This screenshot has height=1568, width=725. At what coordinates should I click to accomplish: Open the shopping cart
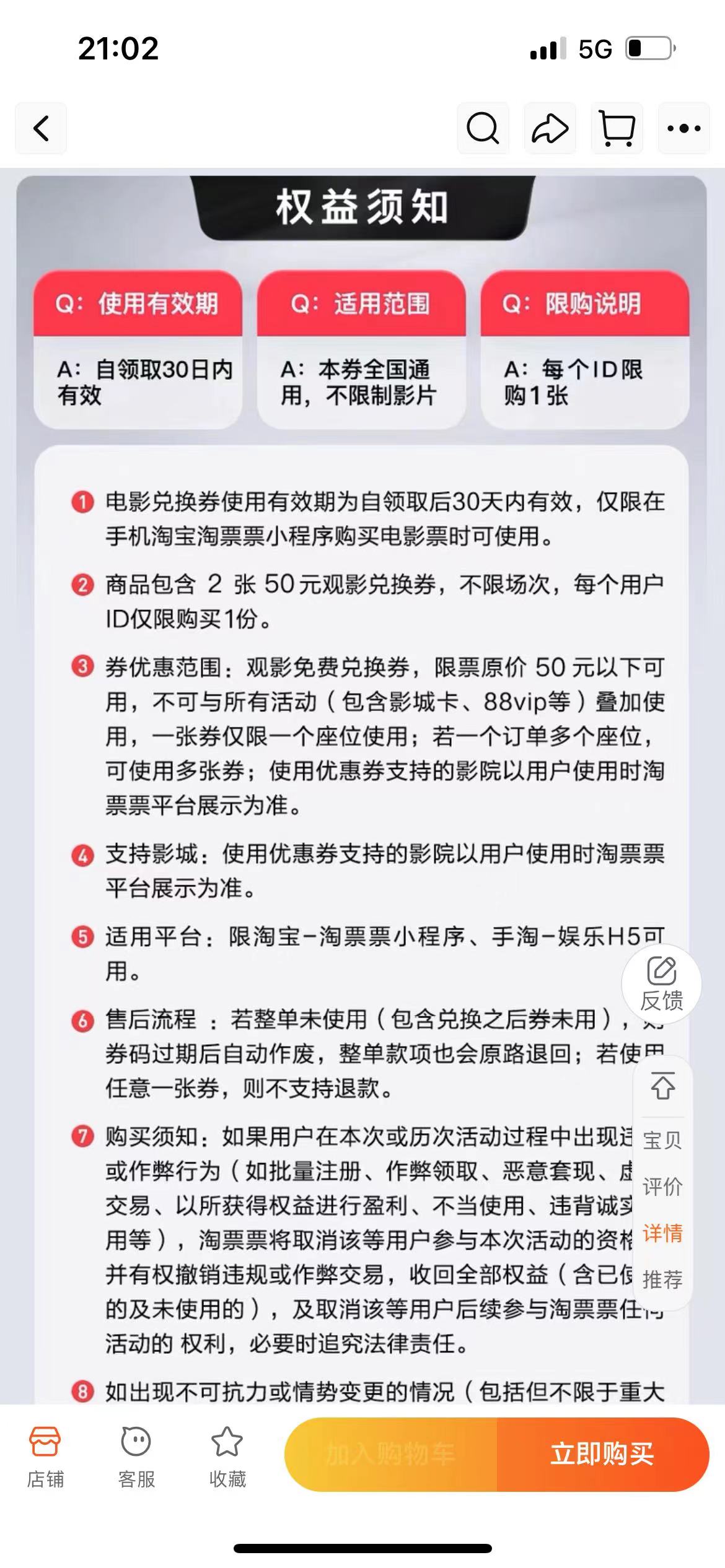pos(617,128)
